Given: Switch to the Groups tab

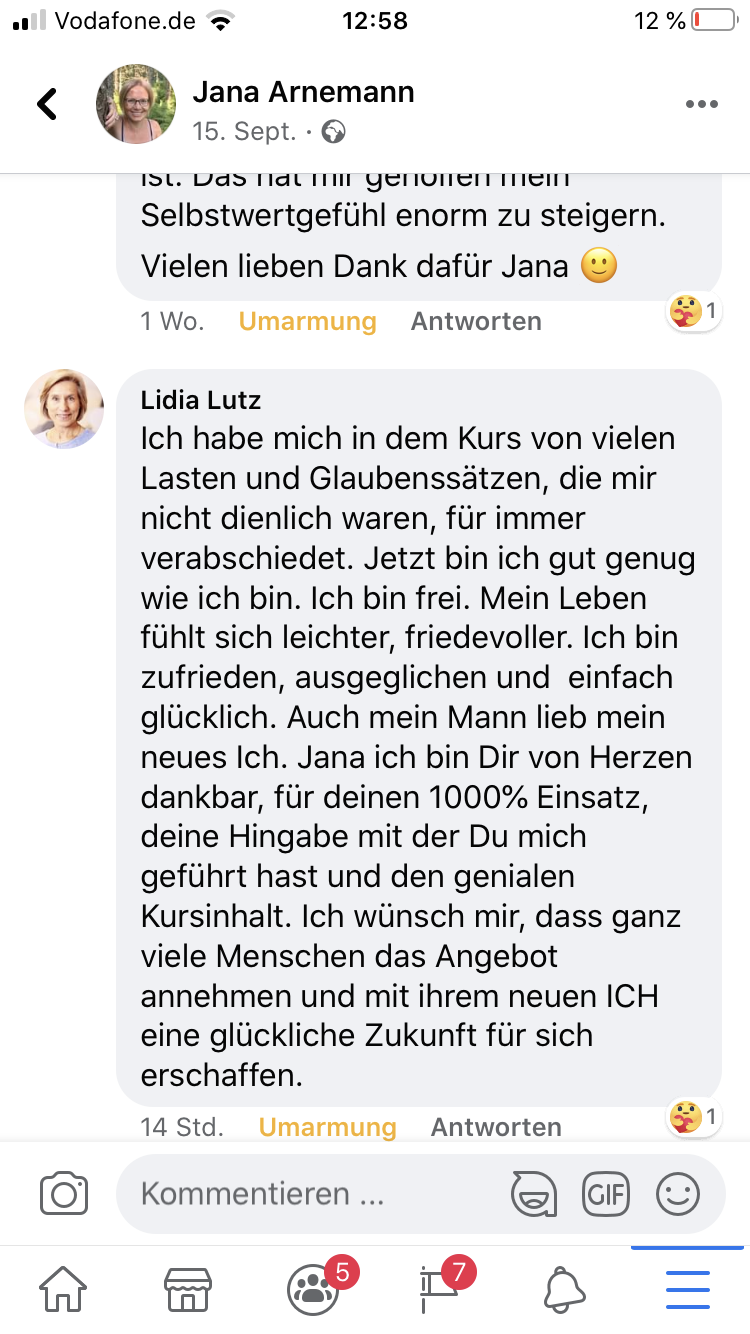Looking at the screenshot, I should pyautogui.click(x=314, y=1290).
